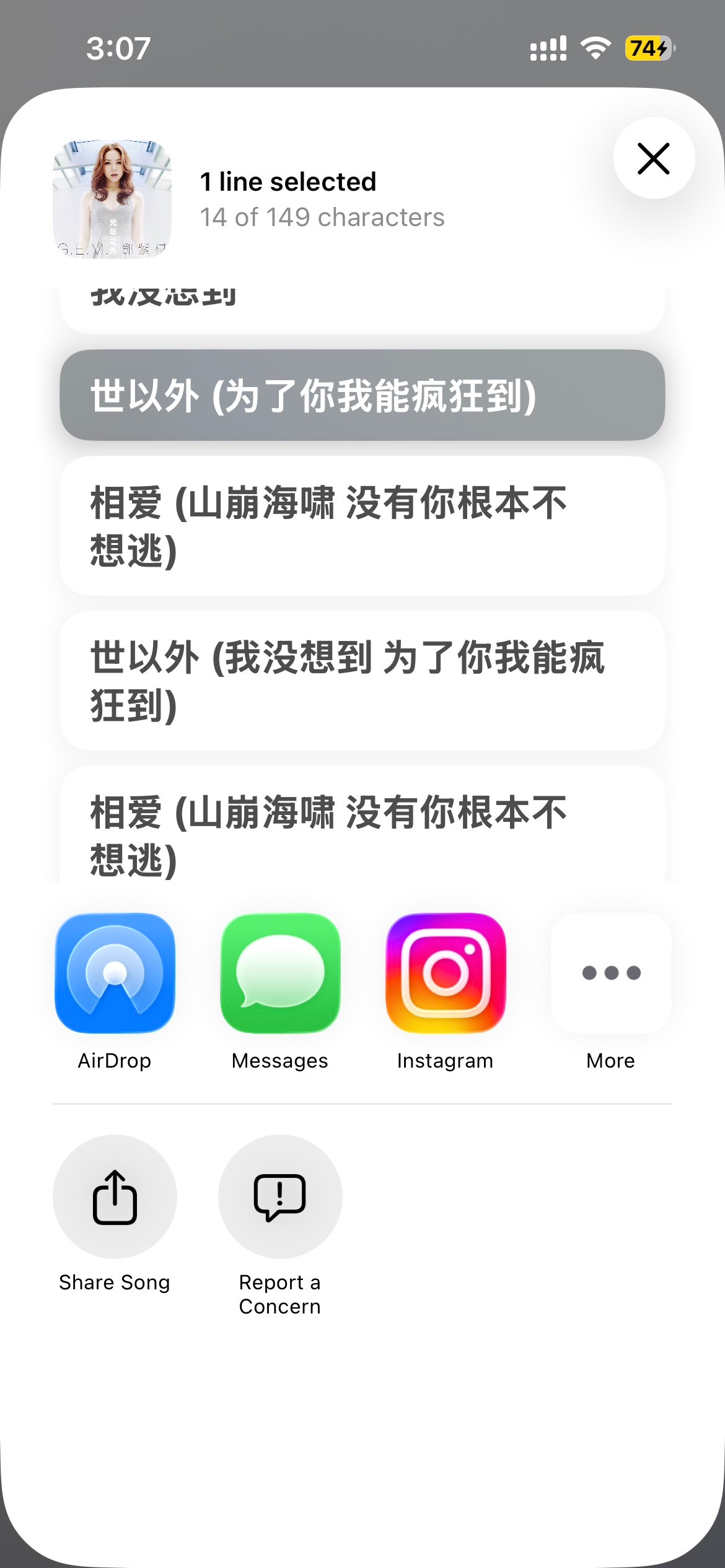Tap Share Song
Image resolution: width=725 pixels, height=1568 pixels.
click(115, 1196)
